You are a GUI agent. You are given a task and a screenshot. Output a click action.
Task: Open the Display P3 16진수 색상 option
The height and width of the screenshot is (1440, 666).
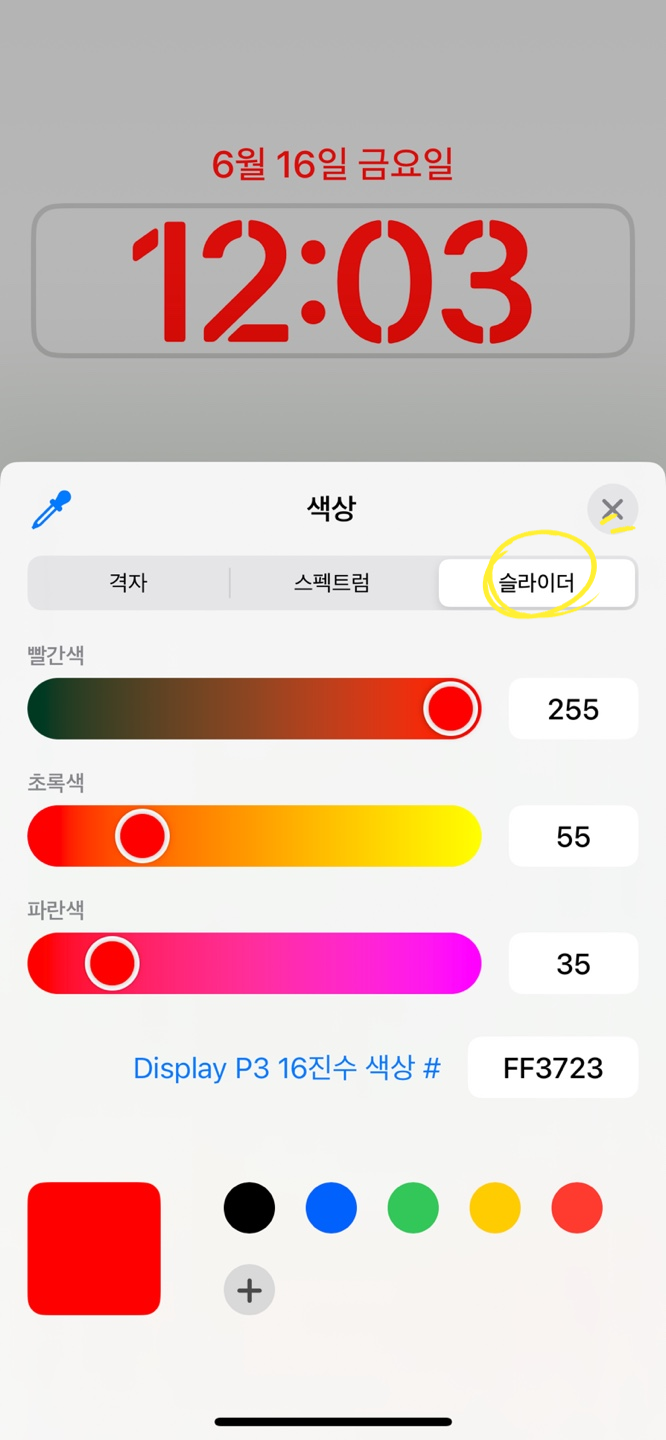287,1068
